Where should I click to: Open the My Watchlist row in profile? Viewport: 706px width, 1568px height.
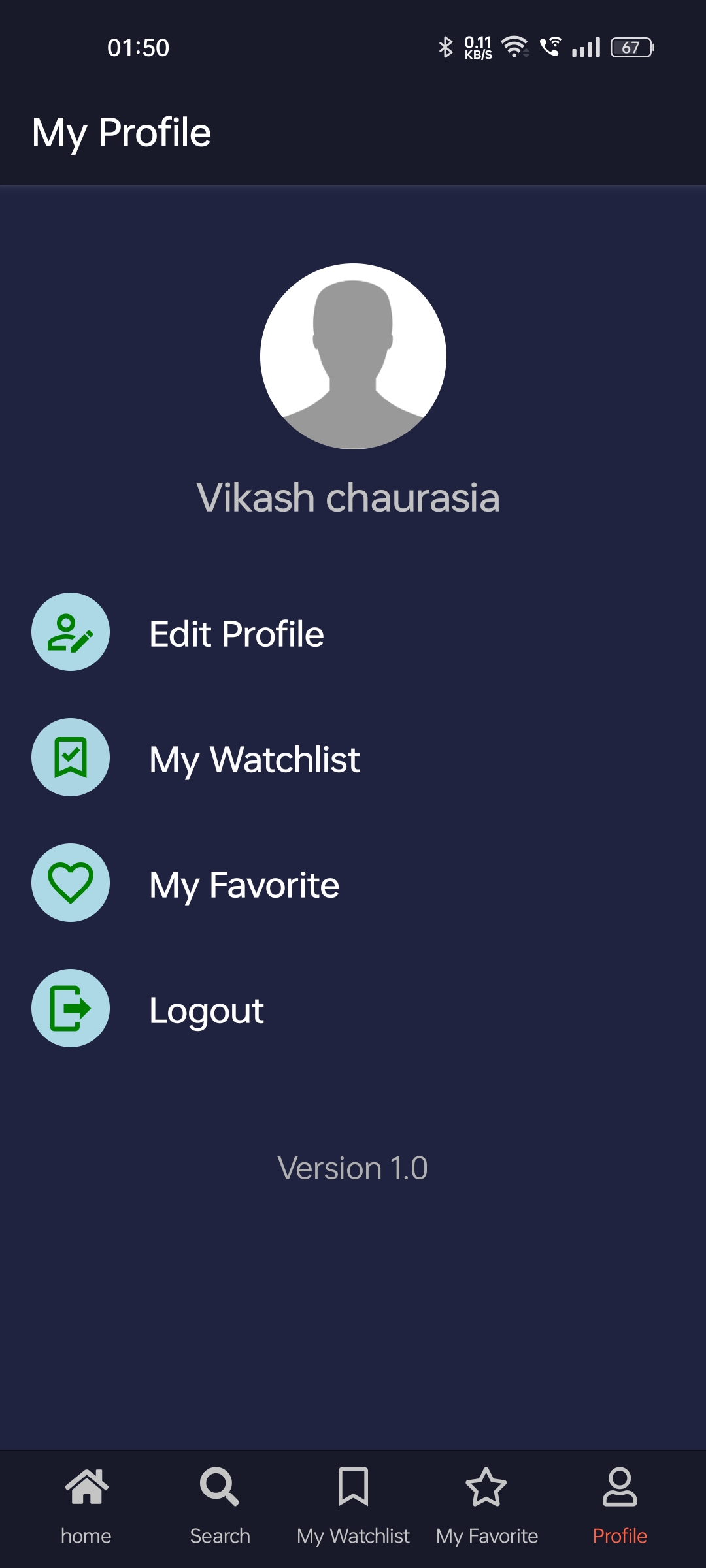click(x=254, y=759)
